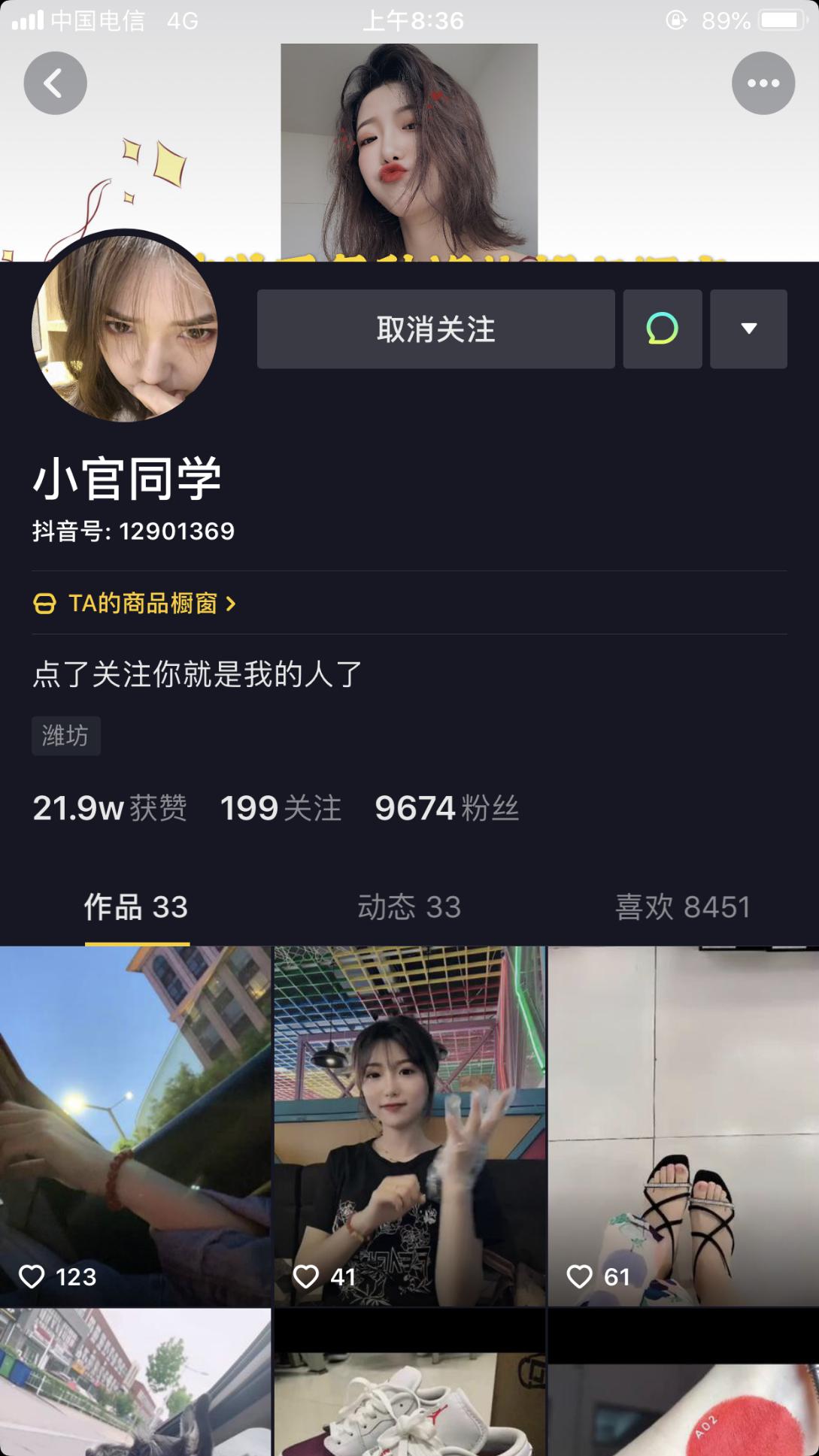Viewport: 819px width, 1456px height.
Task: Switch to the 动态 33 tab
Action: (408, 907)
